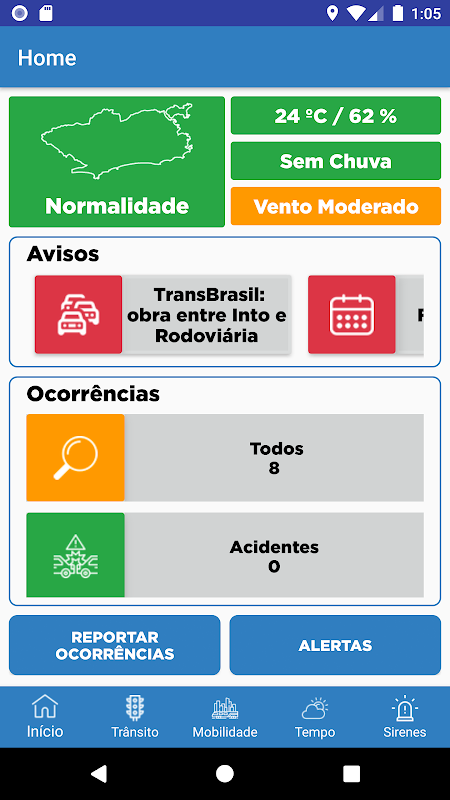Screen dimensions: 450x800
Task: Tap the system back button
Action: pos(98,773)
